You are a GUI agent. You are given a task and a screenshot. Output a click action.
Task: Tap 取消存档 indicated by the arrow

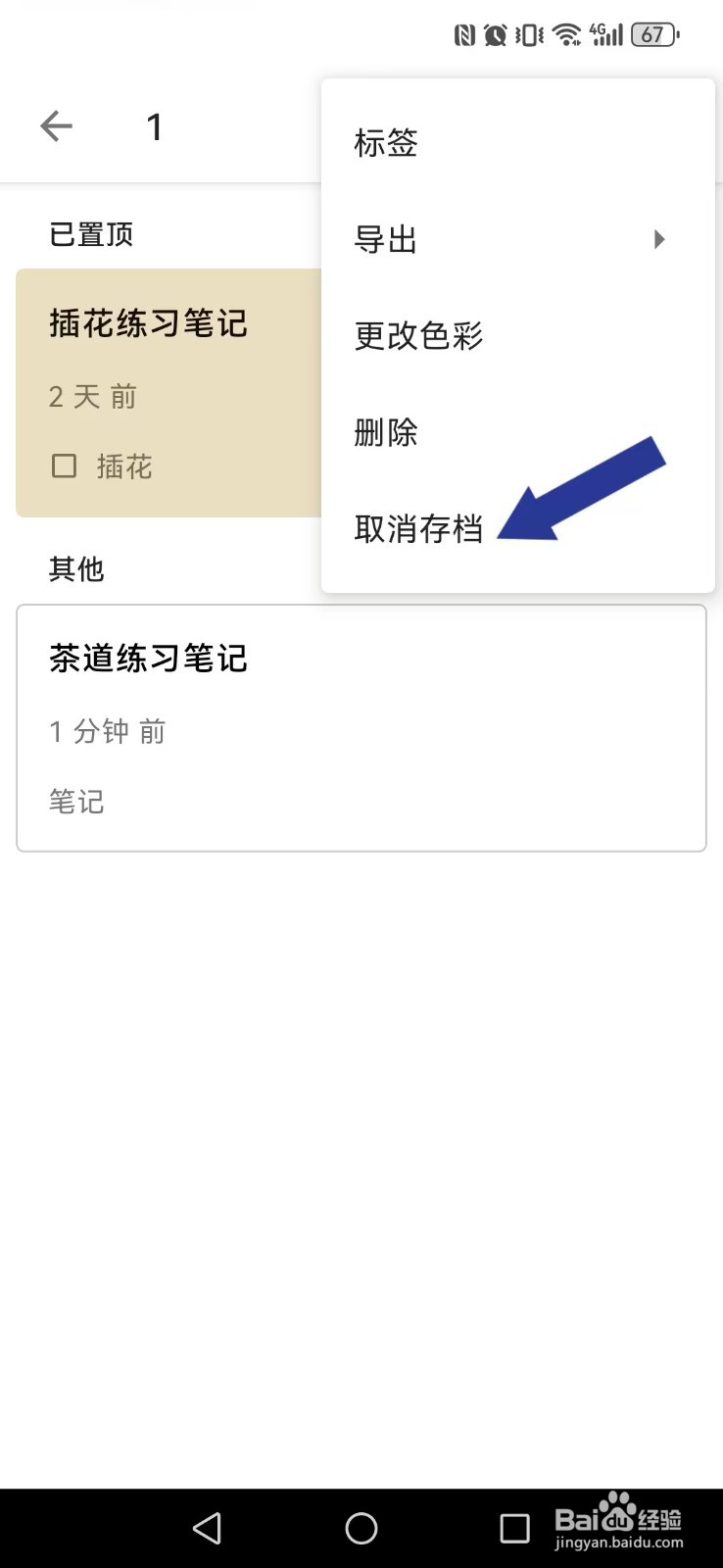click(x=418, y=529)
